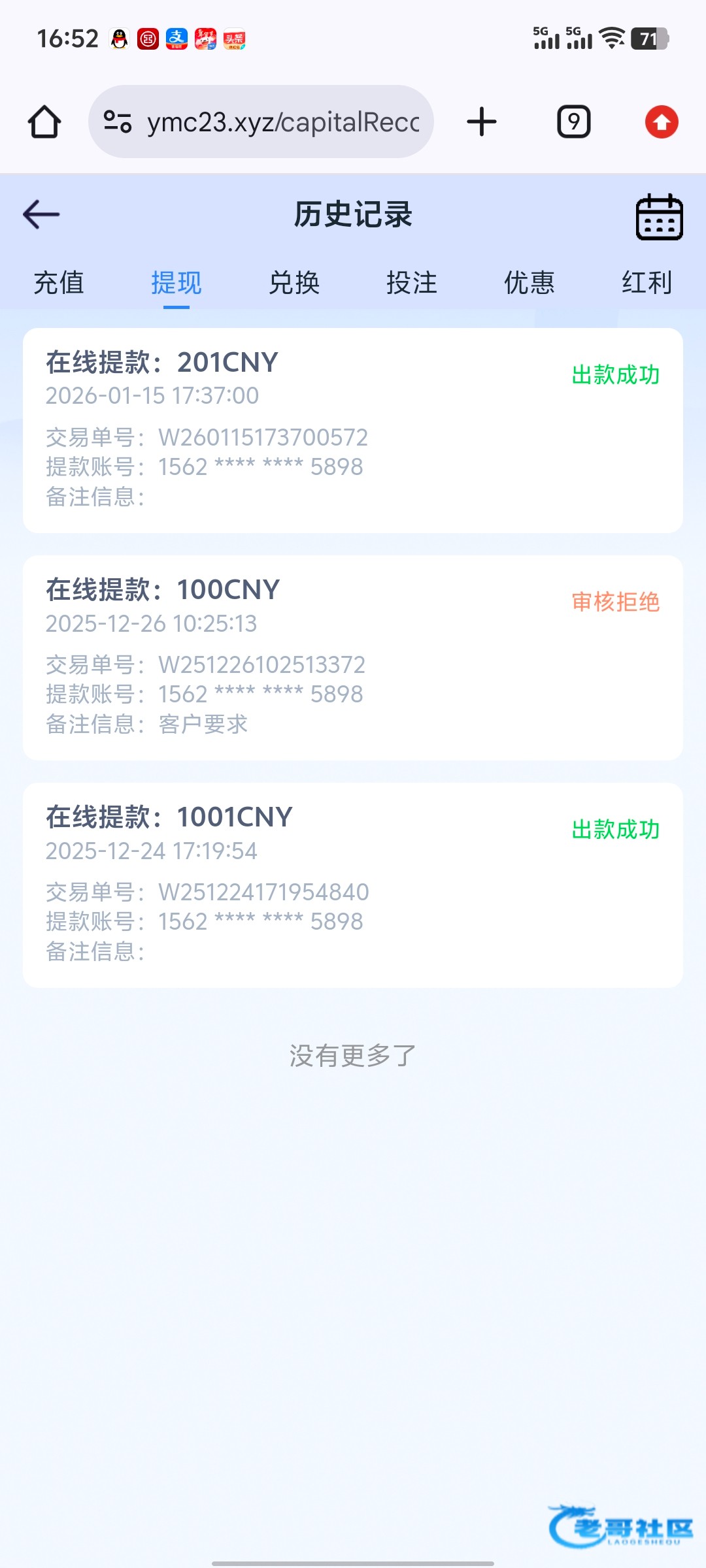Open the browser tab switcher

pos(573,122)
